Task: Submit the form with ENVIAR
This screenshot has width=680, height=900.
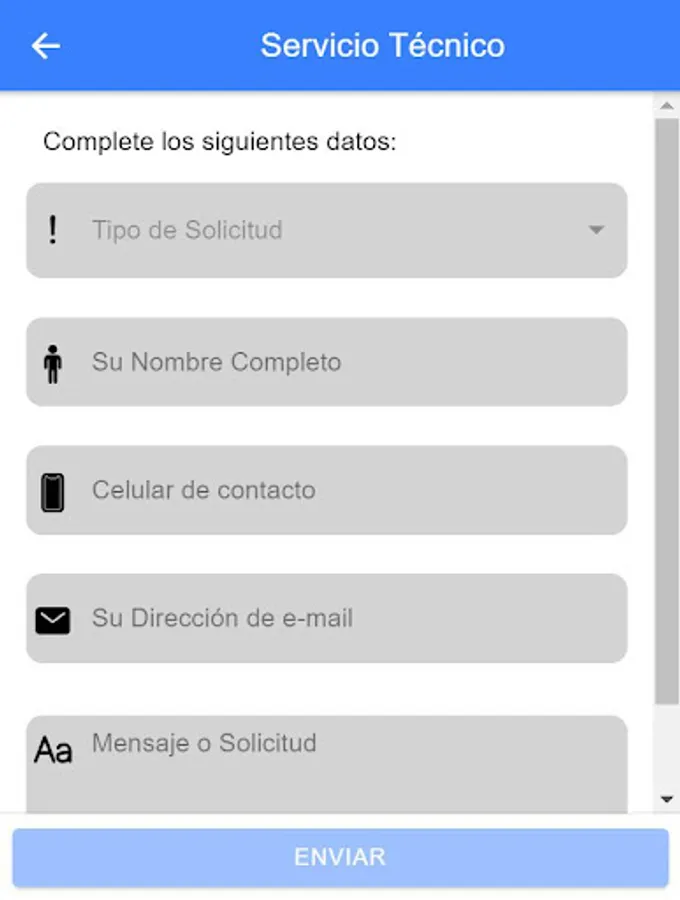Action: (x=340, y=857)
